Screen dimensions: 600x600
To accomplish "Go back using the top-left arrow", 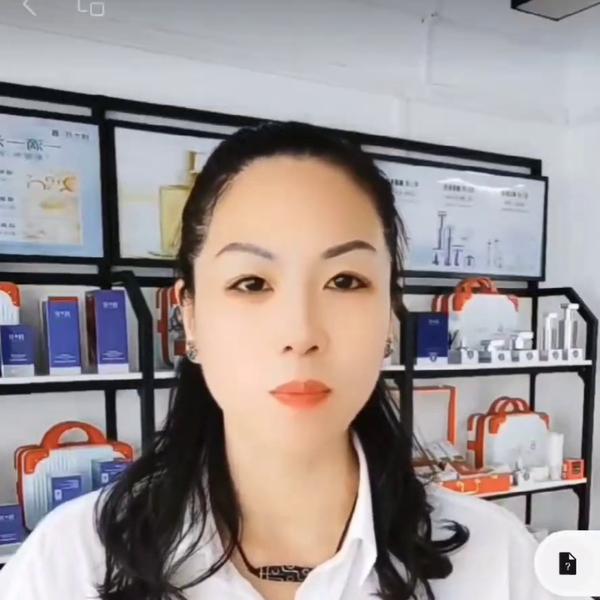I will 29,8.
